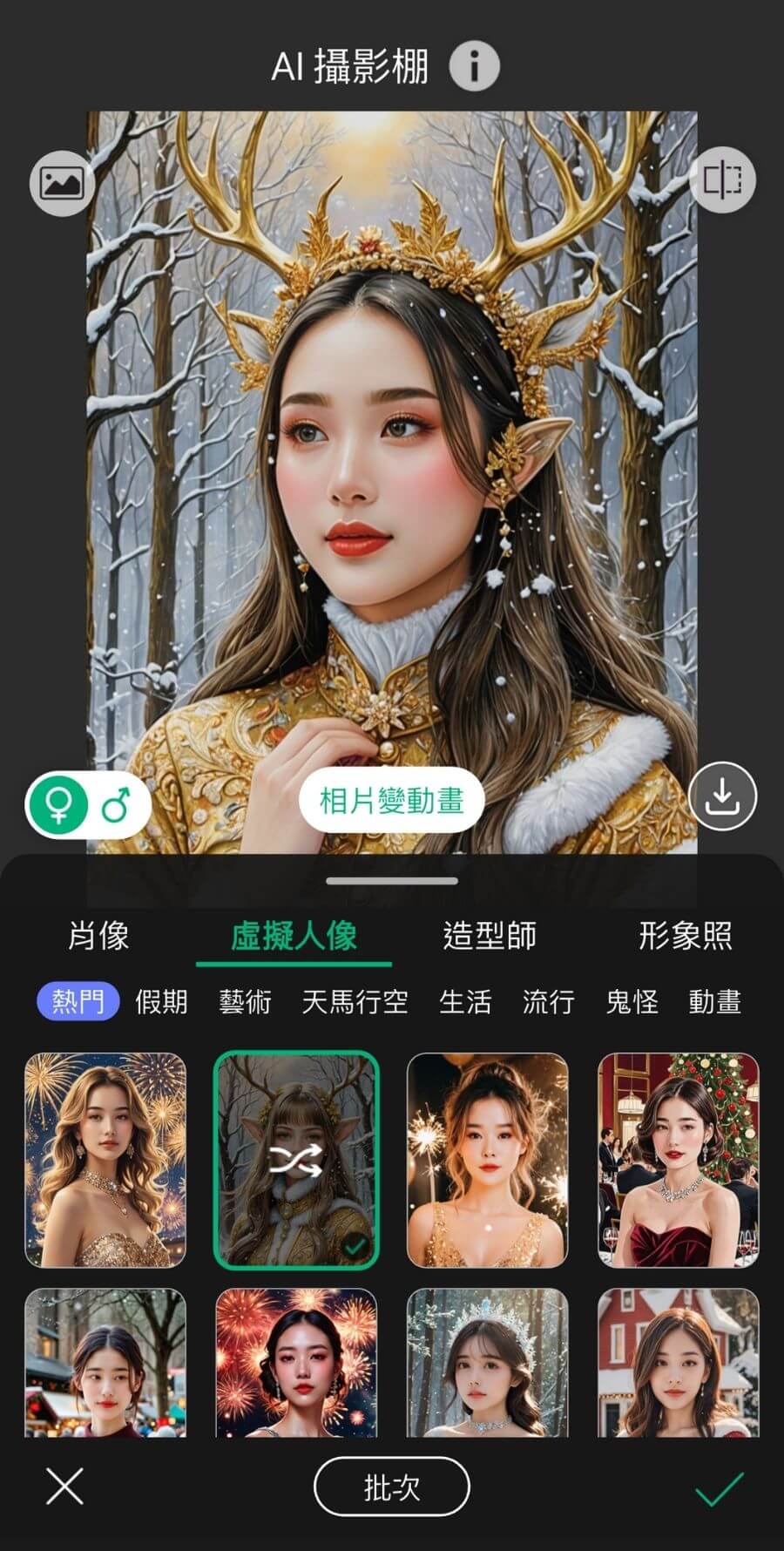Click the shuffle icon on the selected antler style
Image resolution: width=784 pixels, height=1551 pixels.
point(296,1160)
